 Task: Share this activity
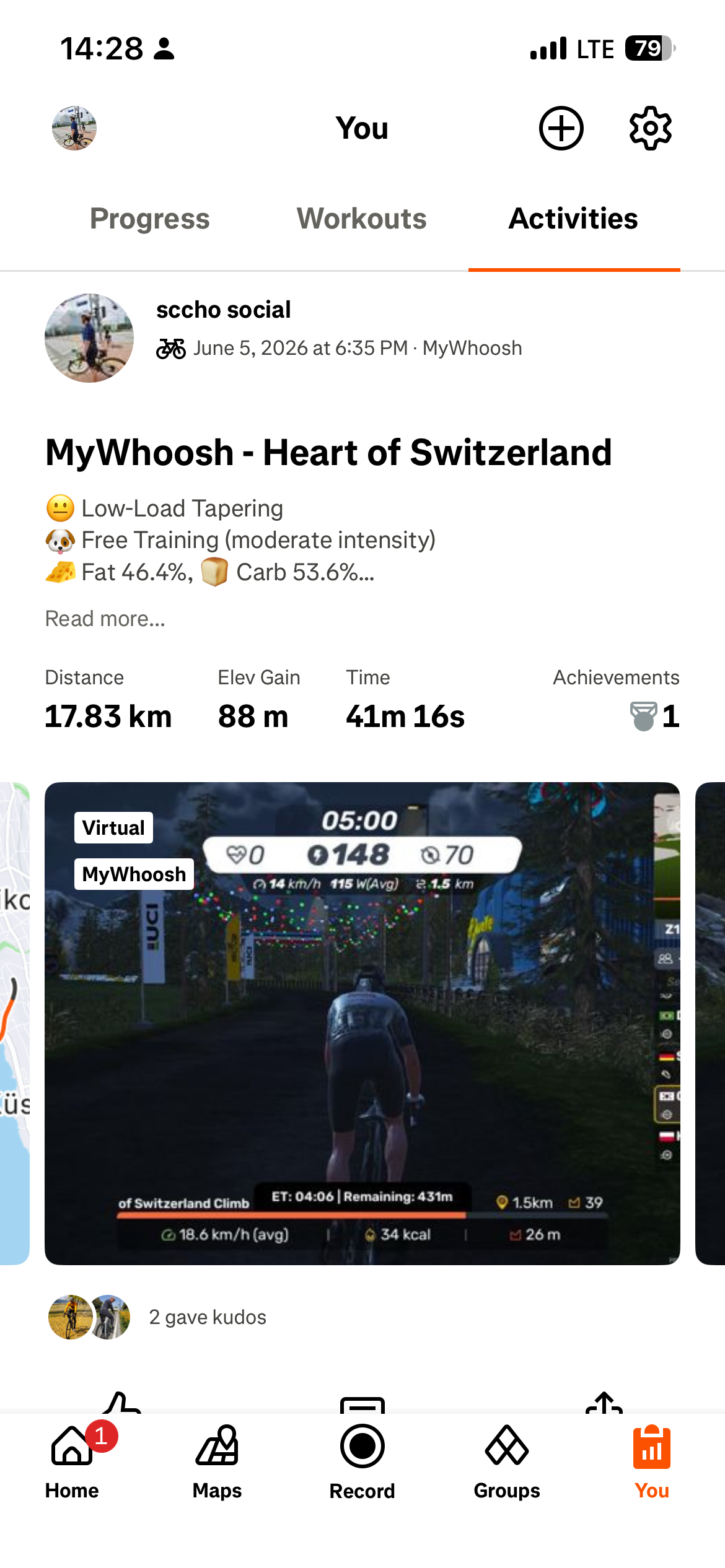click(604, 1403)
